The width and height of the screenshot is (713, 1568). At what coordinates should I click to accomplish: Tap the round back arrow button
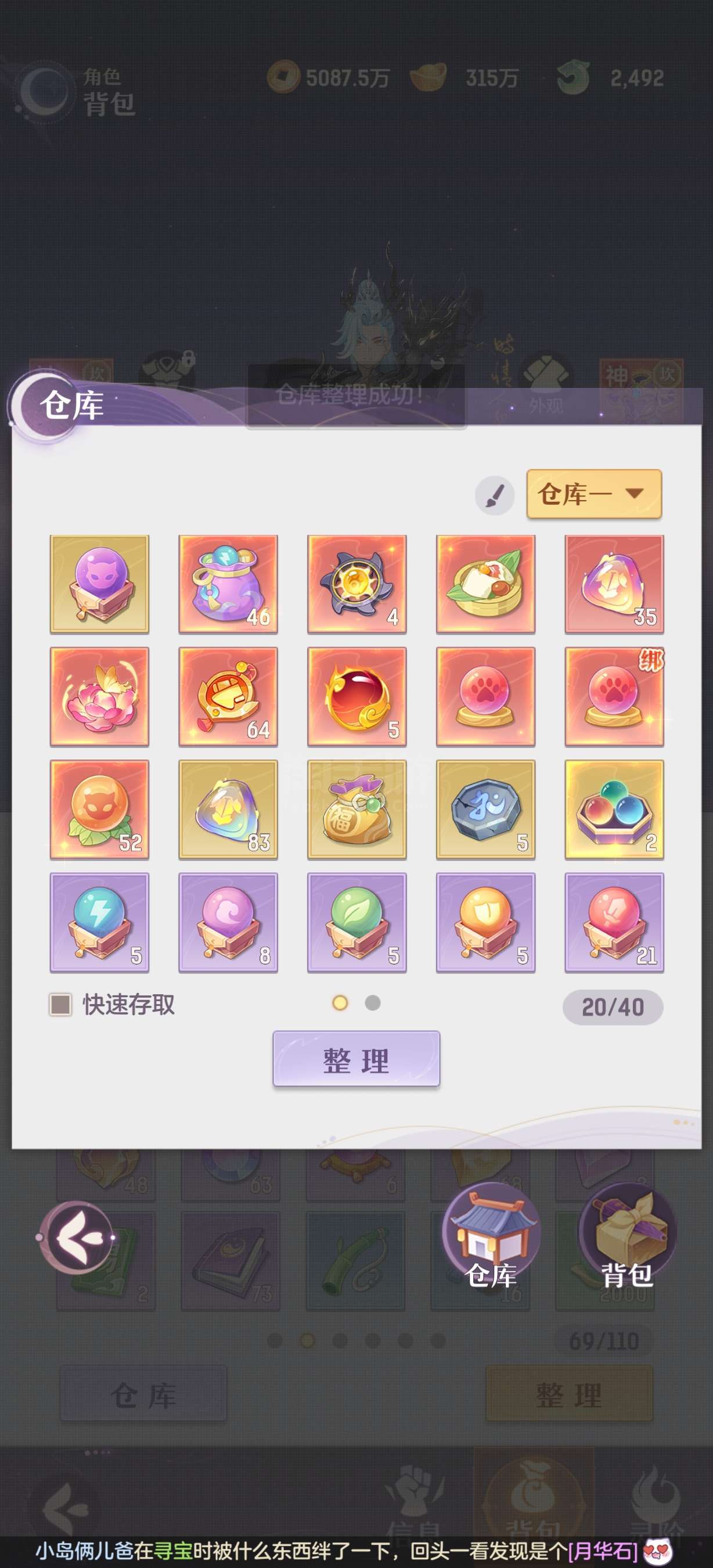click(77, 1238)
